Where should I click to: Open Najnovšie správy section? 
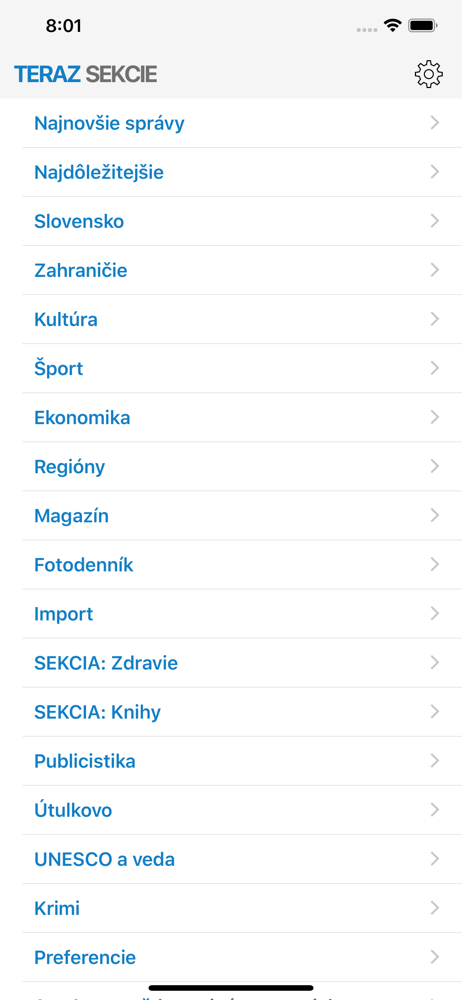click(x=231, y=123)
